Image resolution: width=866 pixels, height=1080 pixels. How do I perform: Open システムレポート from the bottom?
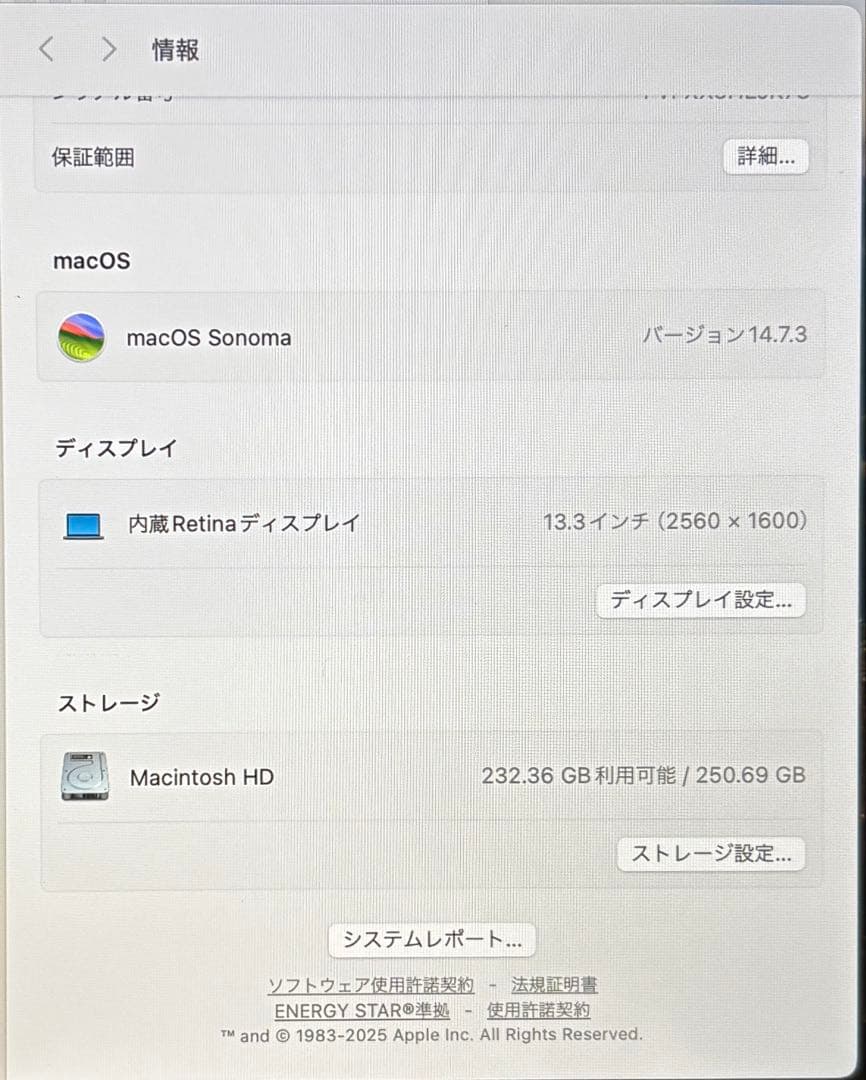(432, 940)
